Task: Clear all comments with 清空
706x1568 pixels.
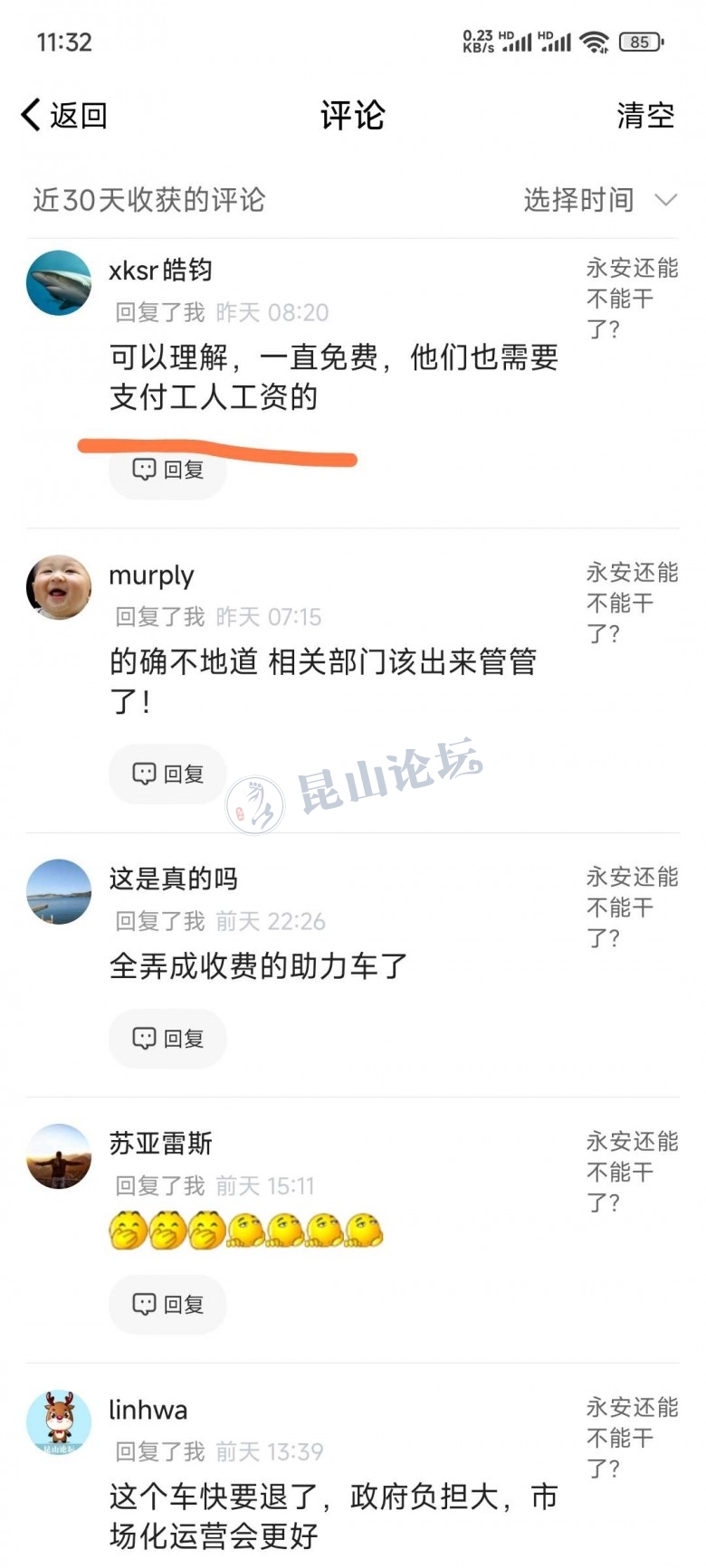Action: [x=644, y=116]
